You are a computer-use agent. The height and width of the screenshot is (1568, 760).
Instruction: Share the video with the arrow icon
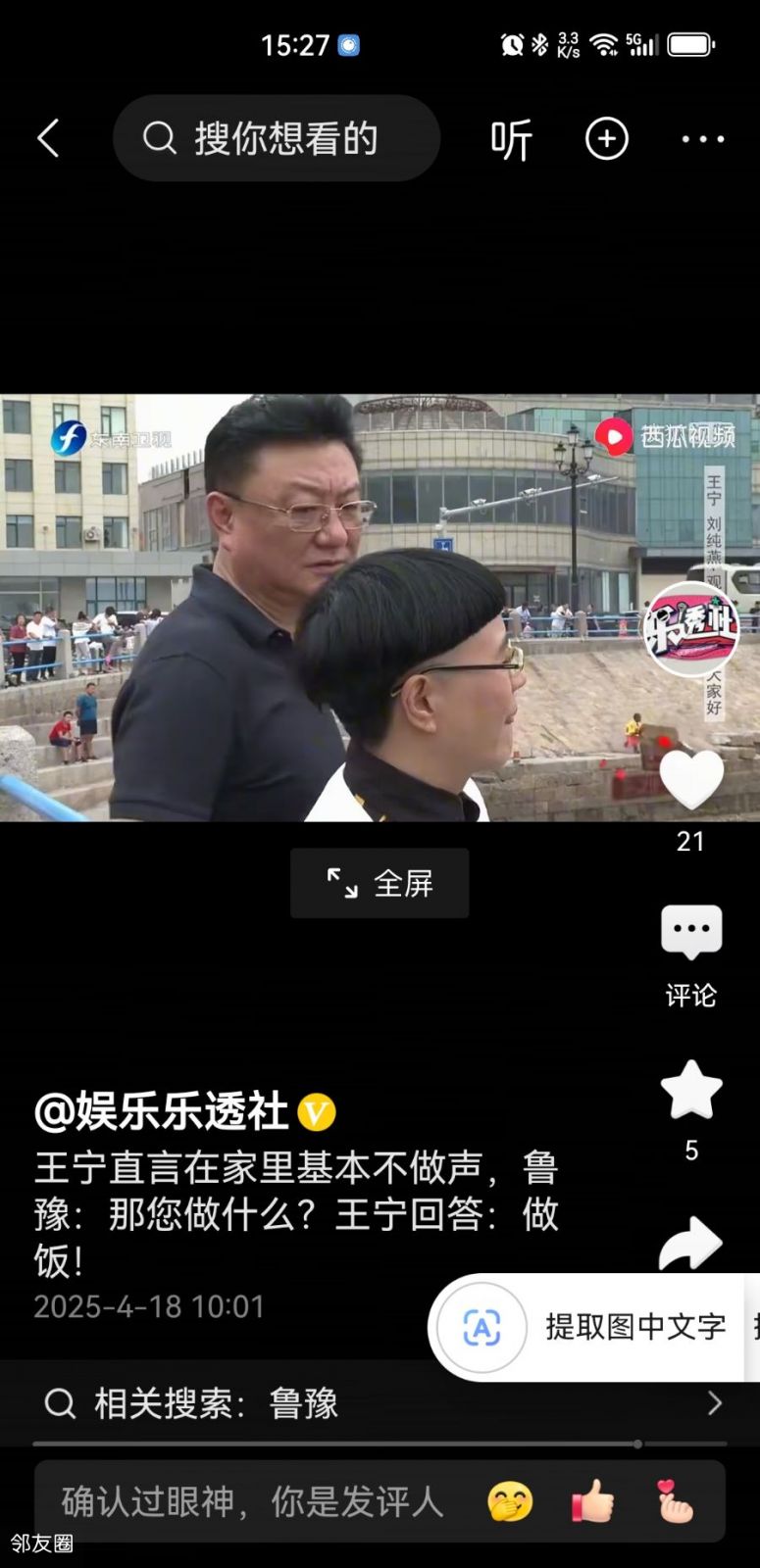[x=691, y=1243]
